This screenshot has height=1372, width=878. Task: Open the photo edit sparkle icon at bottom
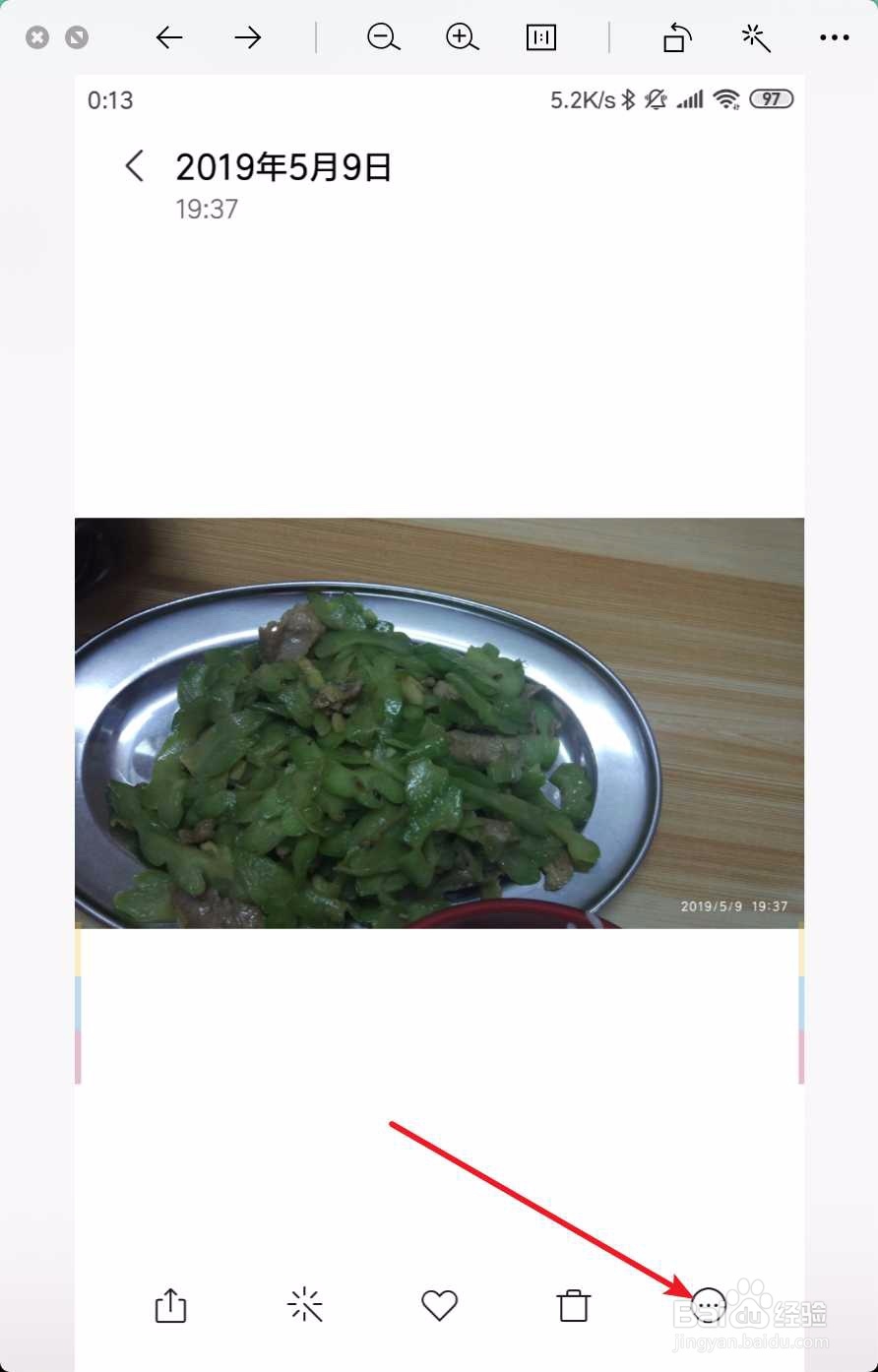(x=305, y=1306)
